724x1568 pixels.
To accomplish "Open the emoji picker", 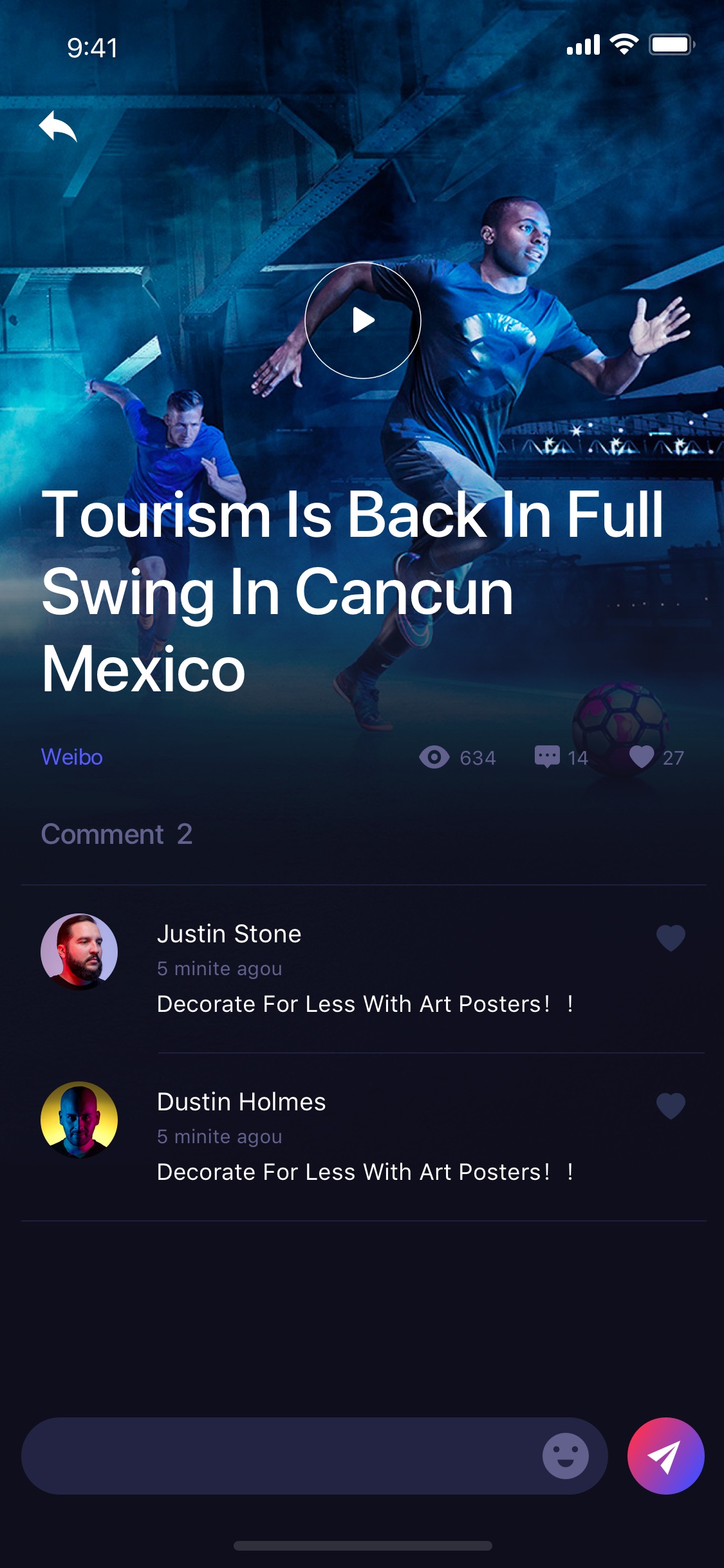I will 566,1456.
